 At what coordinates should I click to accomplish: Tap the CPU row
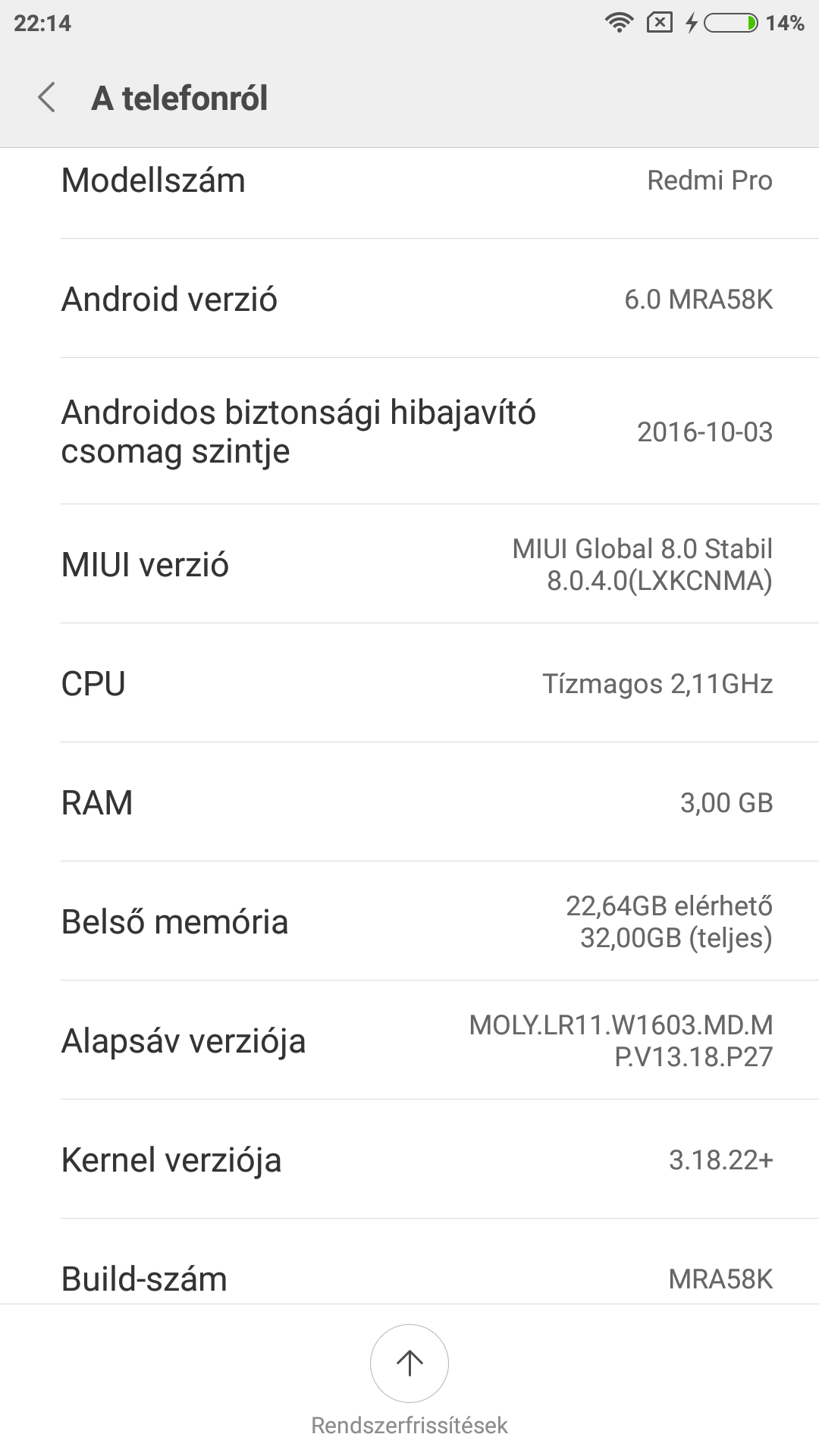[409, 682]
